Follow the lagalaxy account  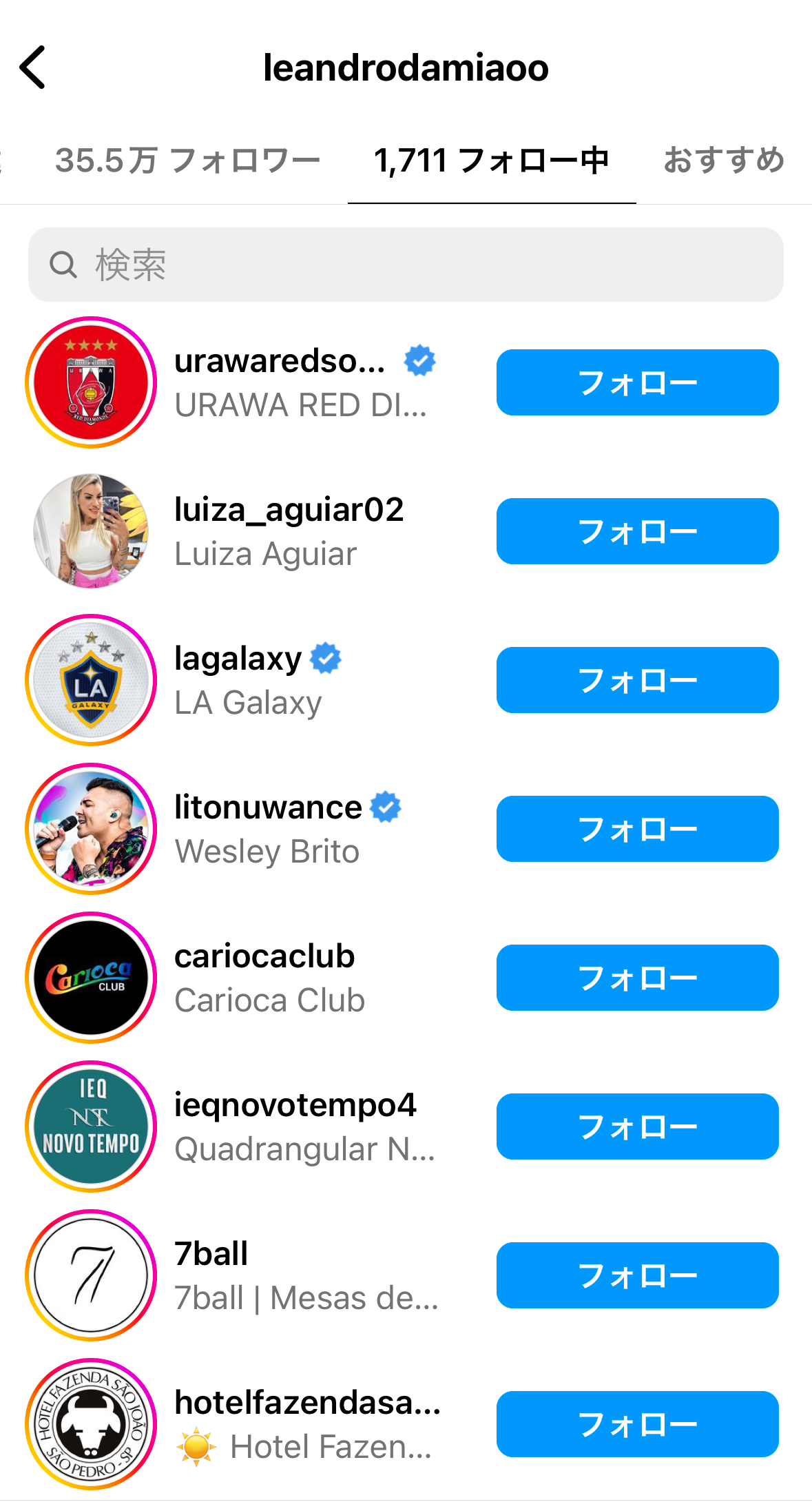pos(637,680)
